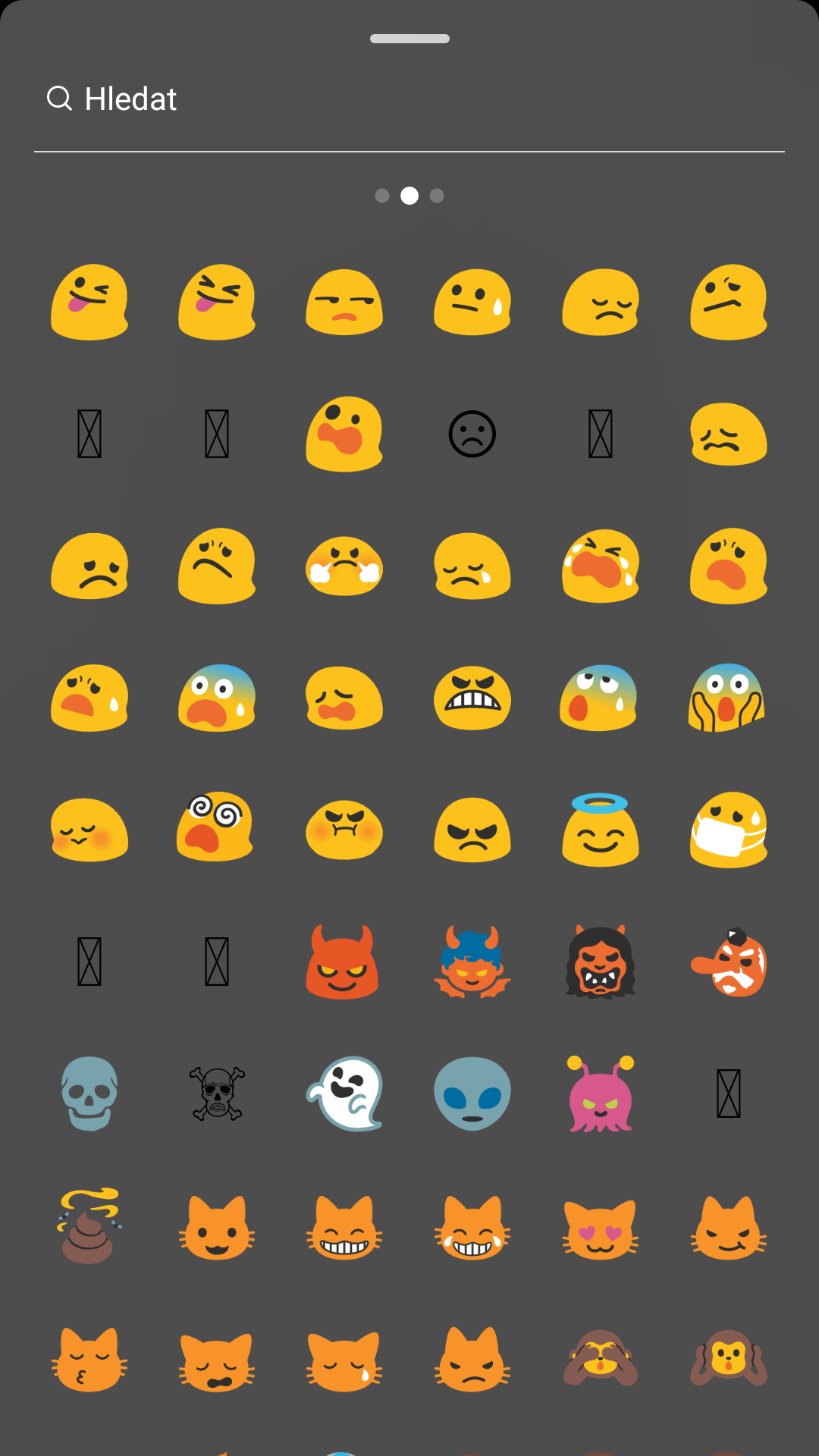Screen dimensions: 819x1456
Task: Select the face screaming in fear emoji
Action: click(x=728, y=698)
